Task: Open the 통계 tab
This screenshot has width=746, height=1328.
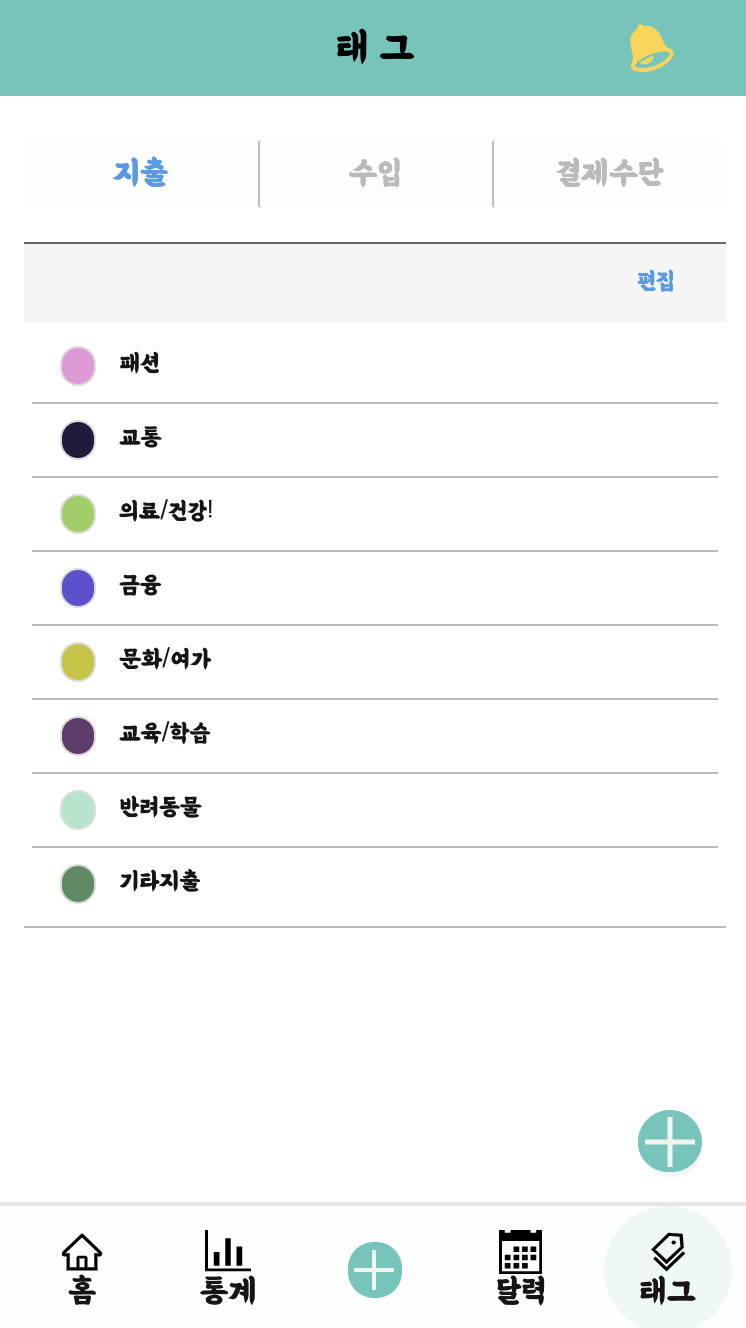Action: 228,1268
